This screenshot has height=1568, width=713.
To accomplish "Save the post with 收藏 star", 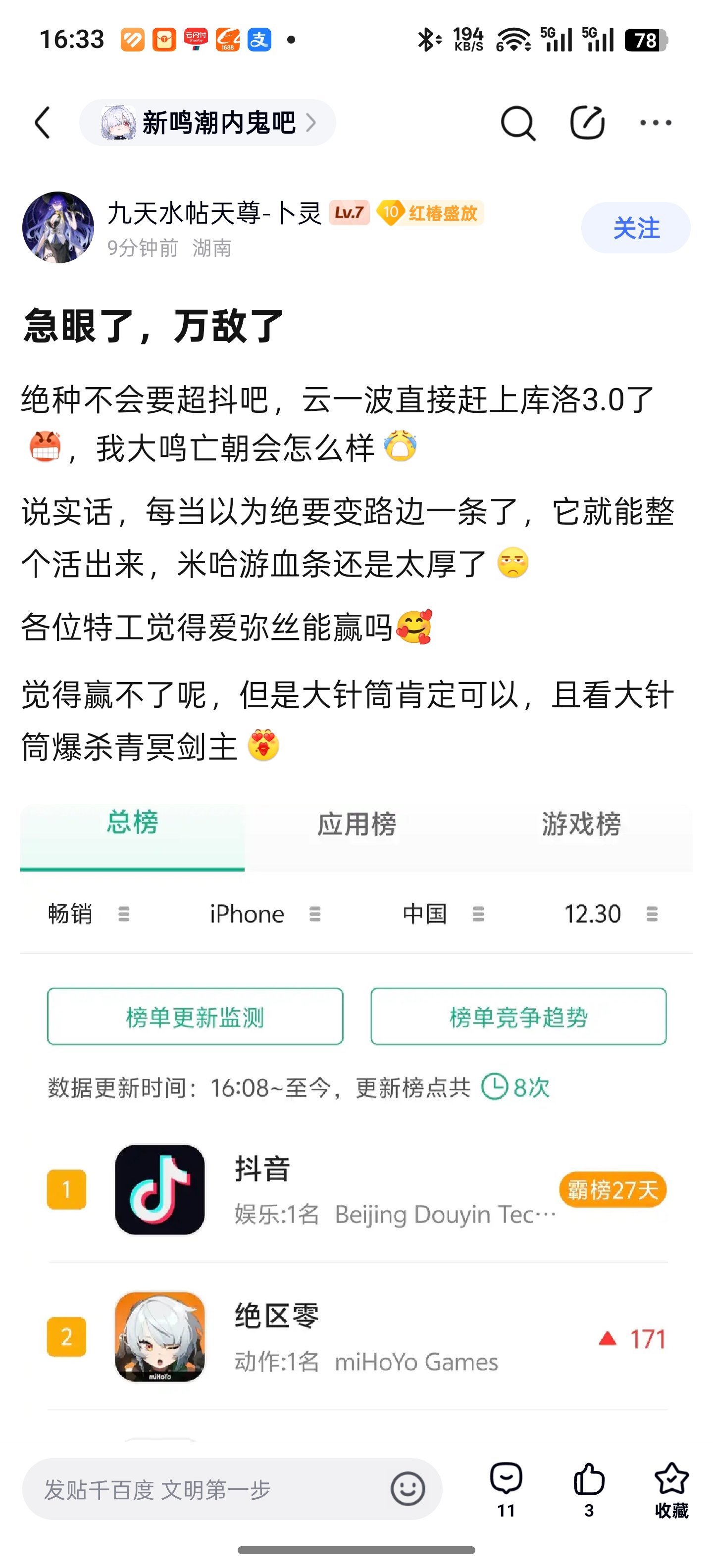I will point(671,1489).
